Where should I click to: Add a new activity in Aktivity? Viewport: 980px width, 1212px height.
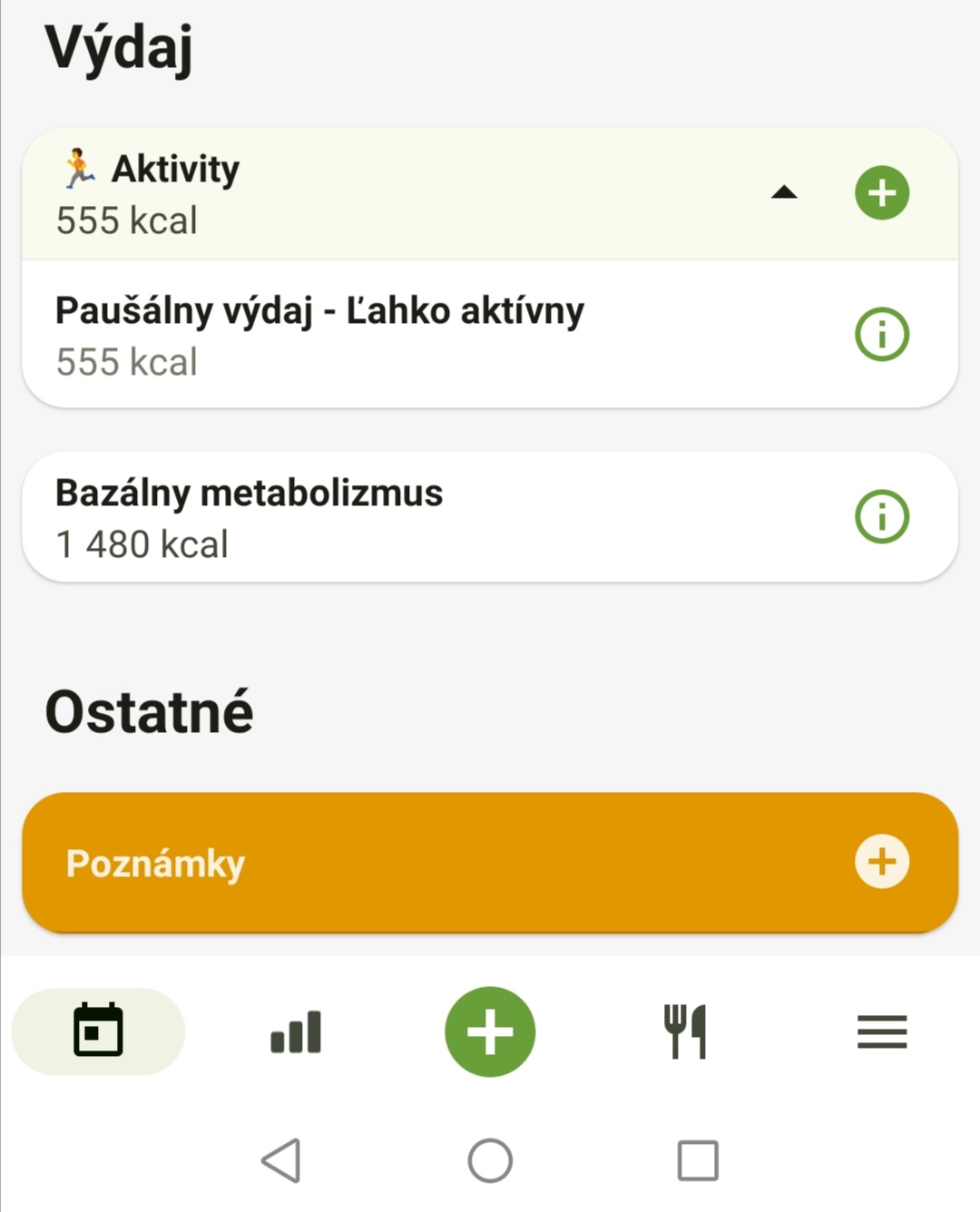tap(882, 192)
